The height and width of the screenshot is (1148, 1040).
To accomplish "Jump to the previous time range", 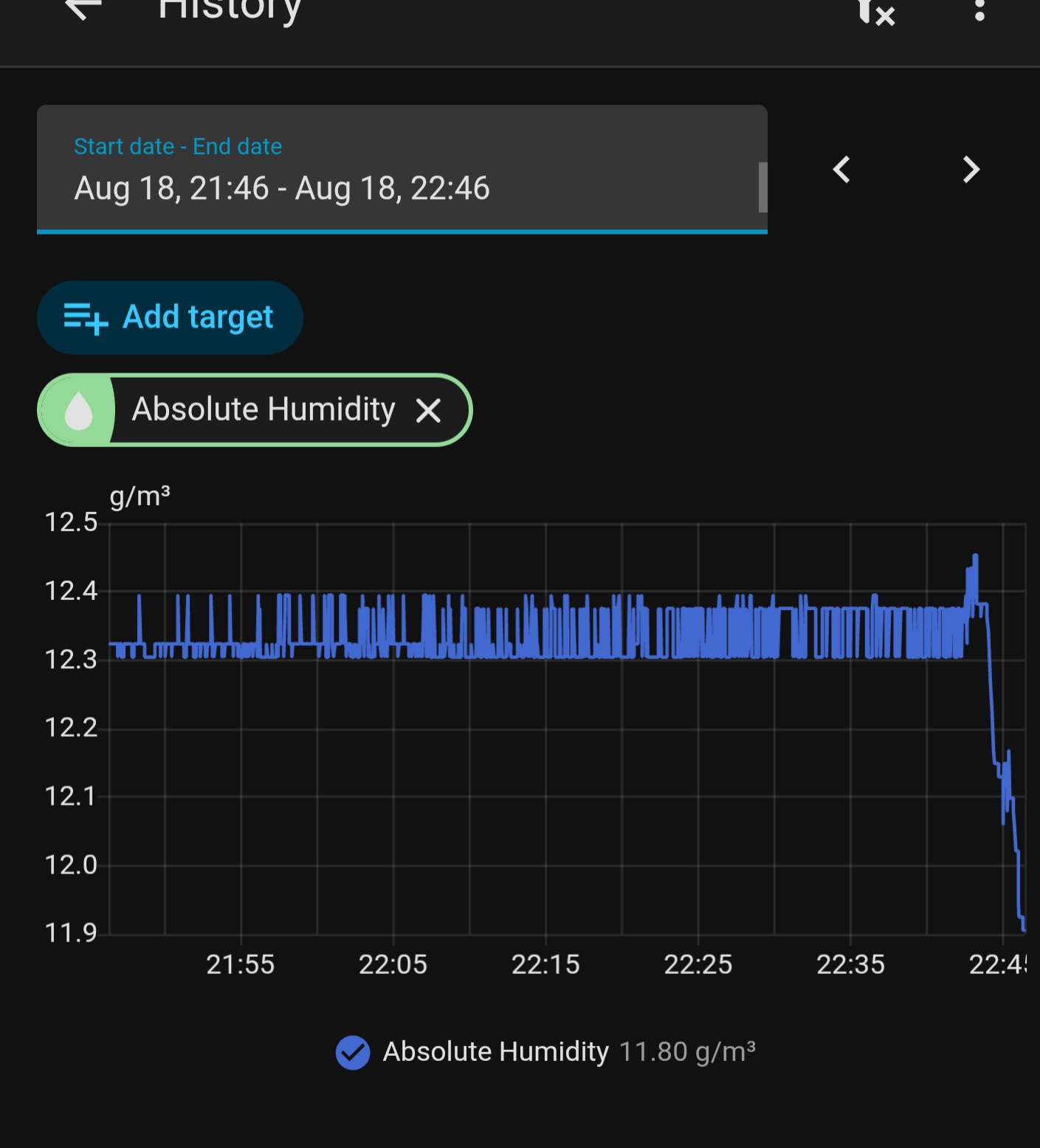I will pyautogui.click(x=841, y=170).
